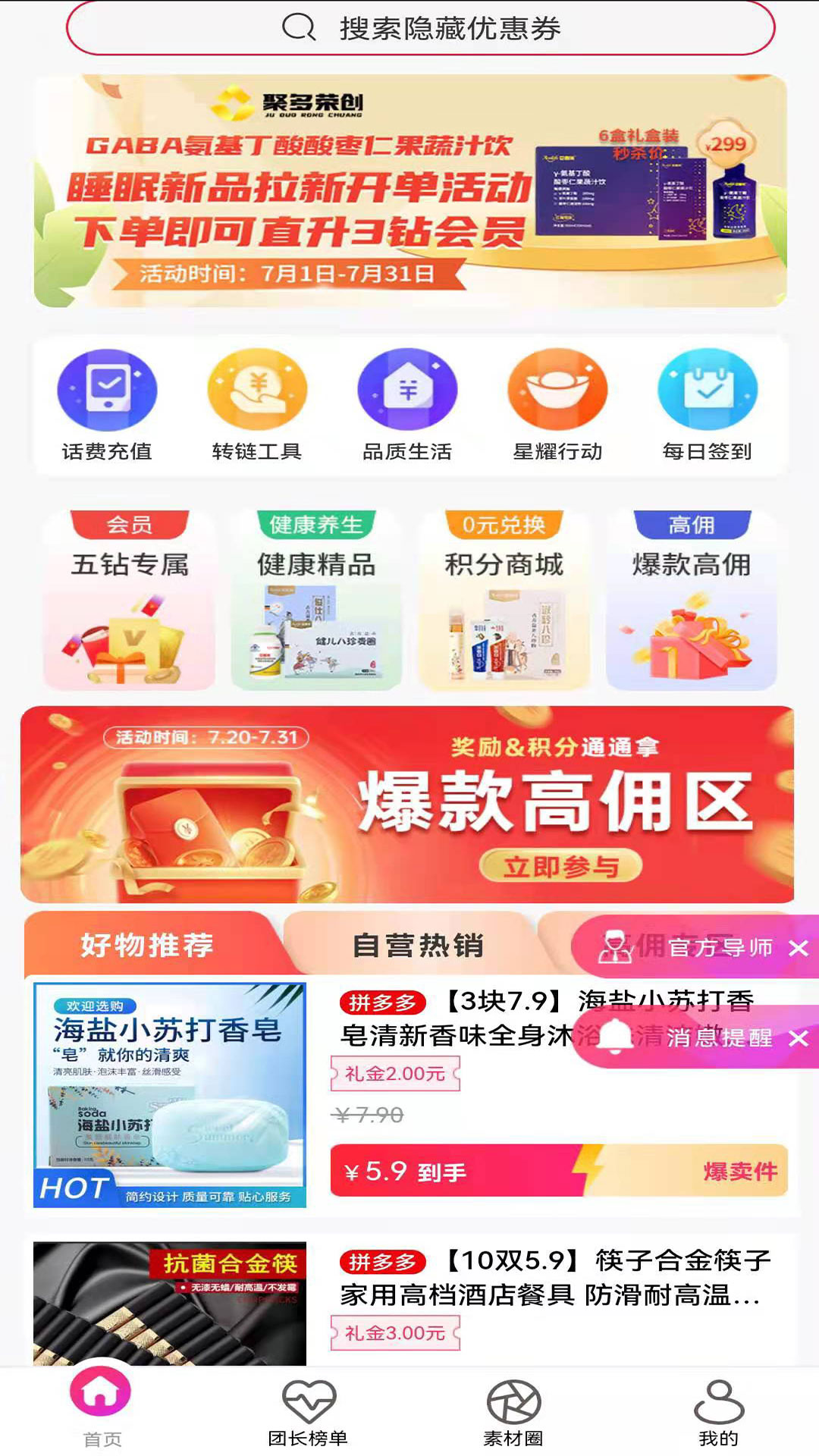The height and width of the screenshot is (1456, 819).
Task: Dismiss the 官方导师 floating banner
Action: click(797, 948)
